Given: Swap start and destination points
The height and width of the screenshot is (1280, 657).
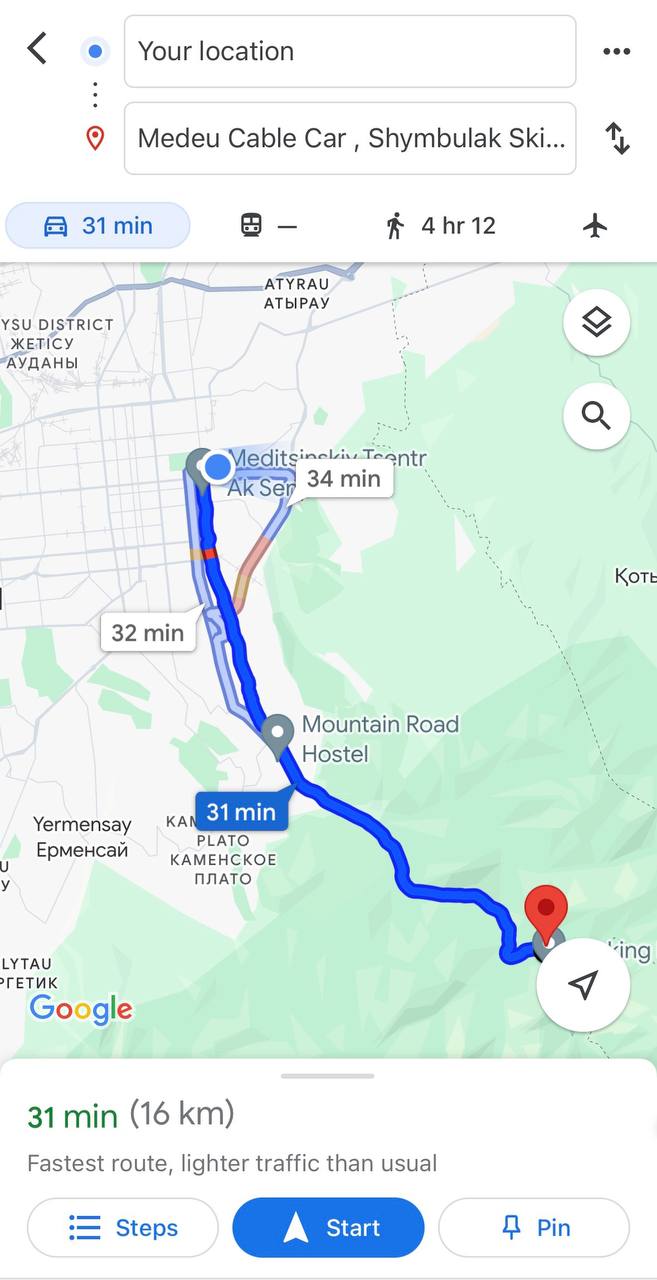Looking at the screenshot, I should 617,138.
